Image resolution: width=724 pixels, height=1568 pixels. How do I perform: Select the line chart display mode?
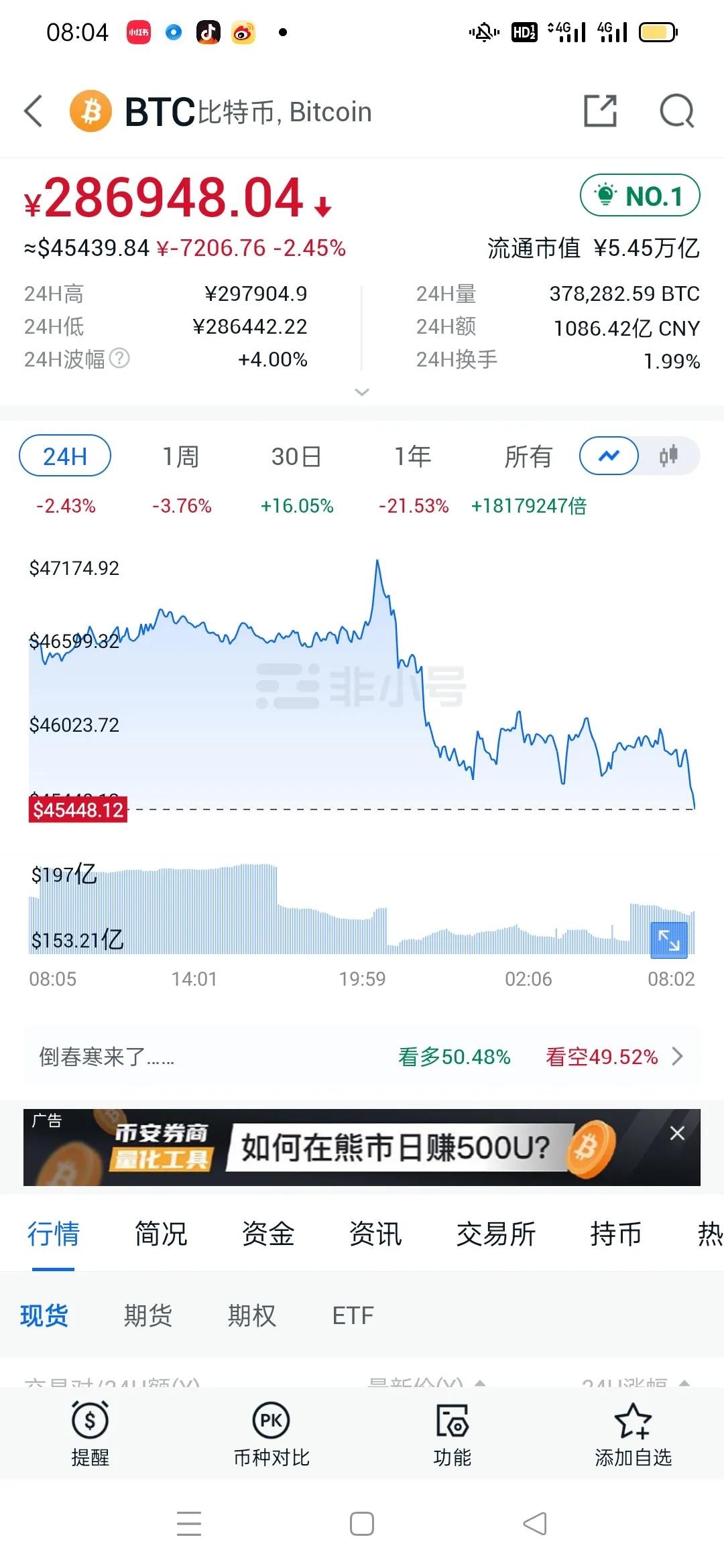(x=608, y=455)
